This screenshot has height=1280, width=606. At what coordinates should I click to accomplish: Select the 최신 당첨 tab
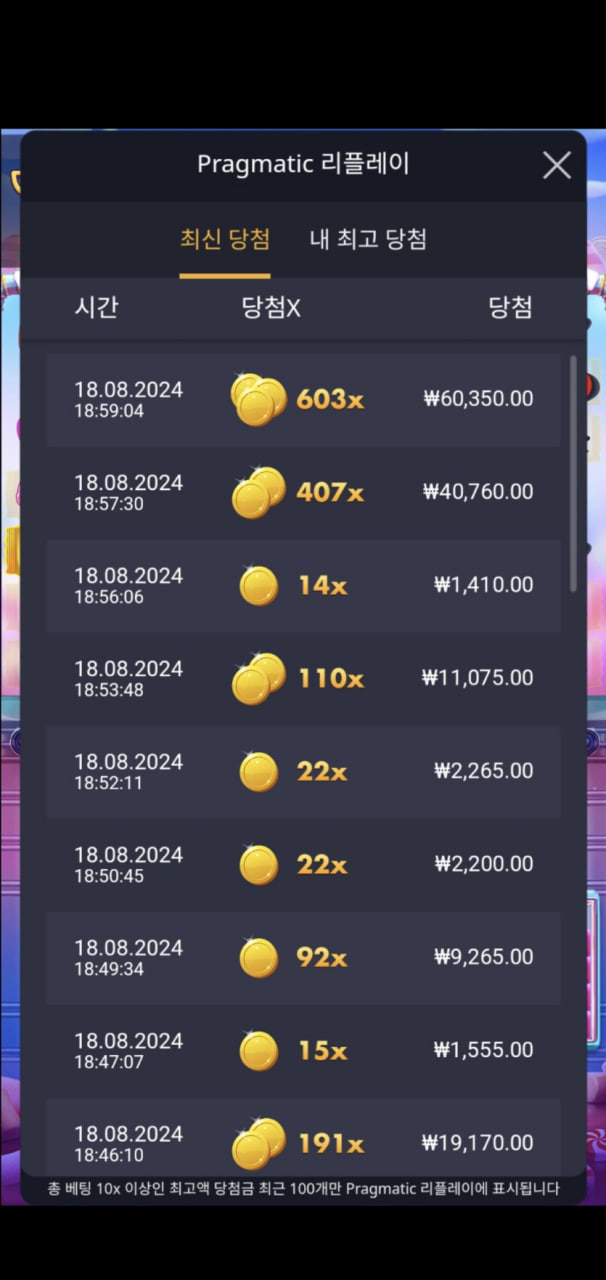tap(225, 239)
